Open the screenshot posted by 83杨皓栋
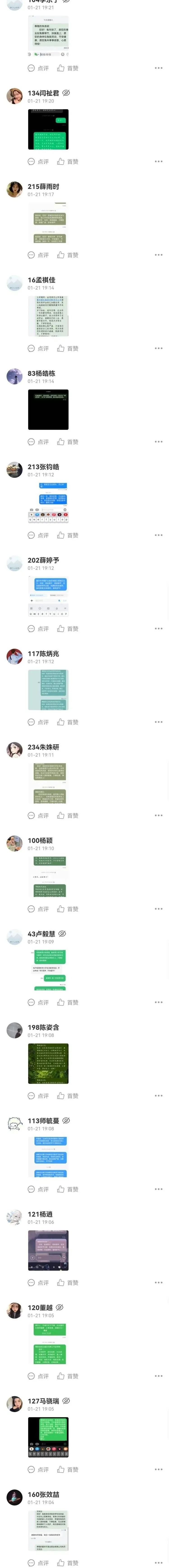 (48, 410)
